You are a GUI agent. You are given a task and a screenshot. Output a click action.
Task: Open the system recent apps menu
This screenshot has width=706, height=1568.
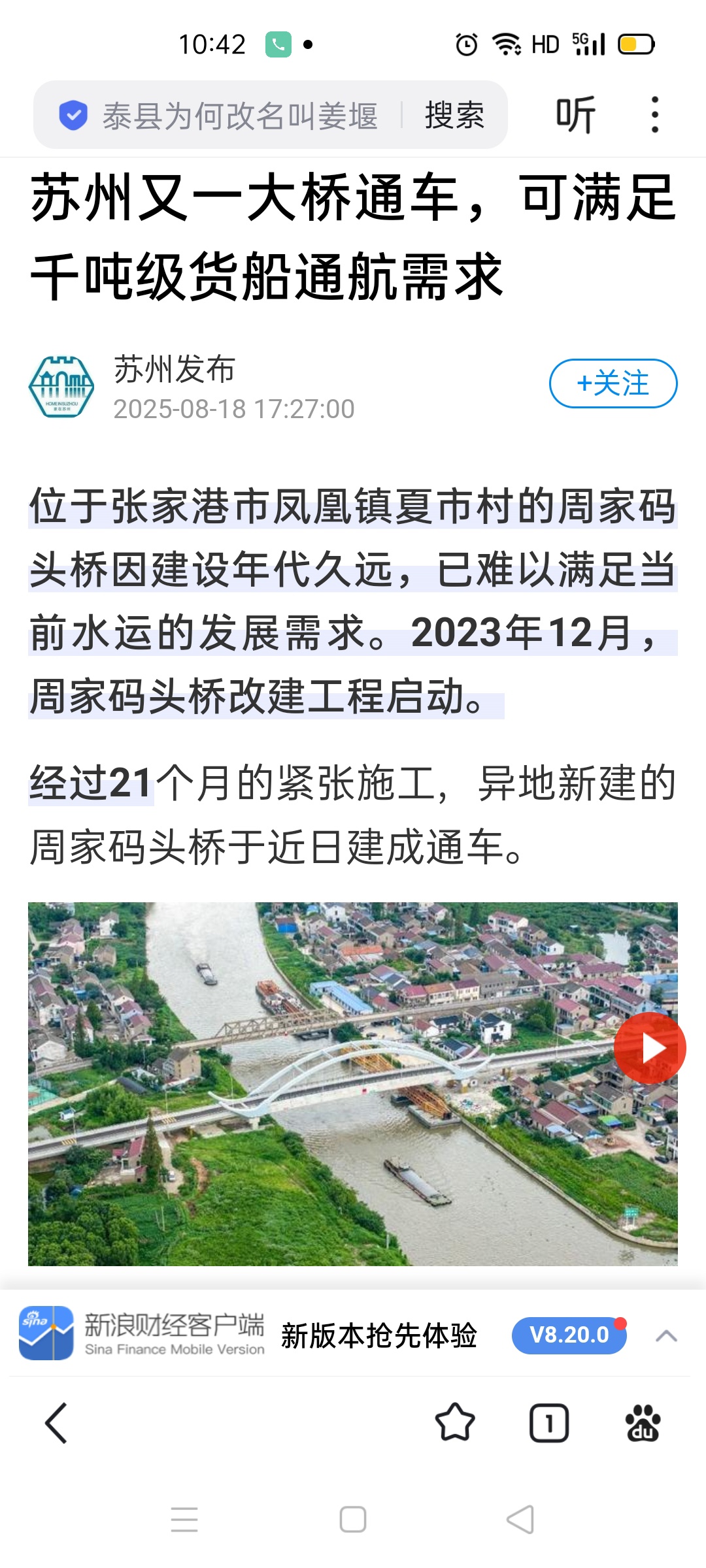(184, 1520)
